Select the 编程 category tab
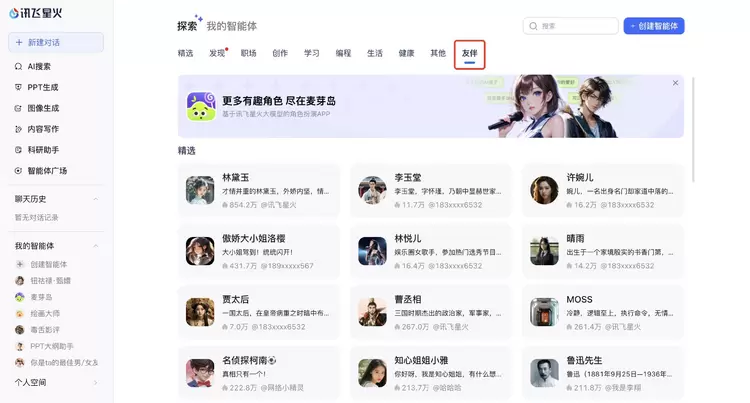This screenshot has width=750, height=403. [x=343, y=53]
